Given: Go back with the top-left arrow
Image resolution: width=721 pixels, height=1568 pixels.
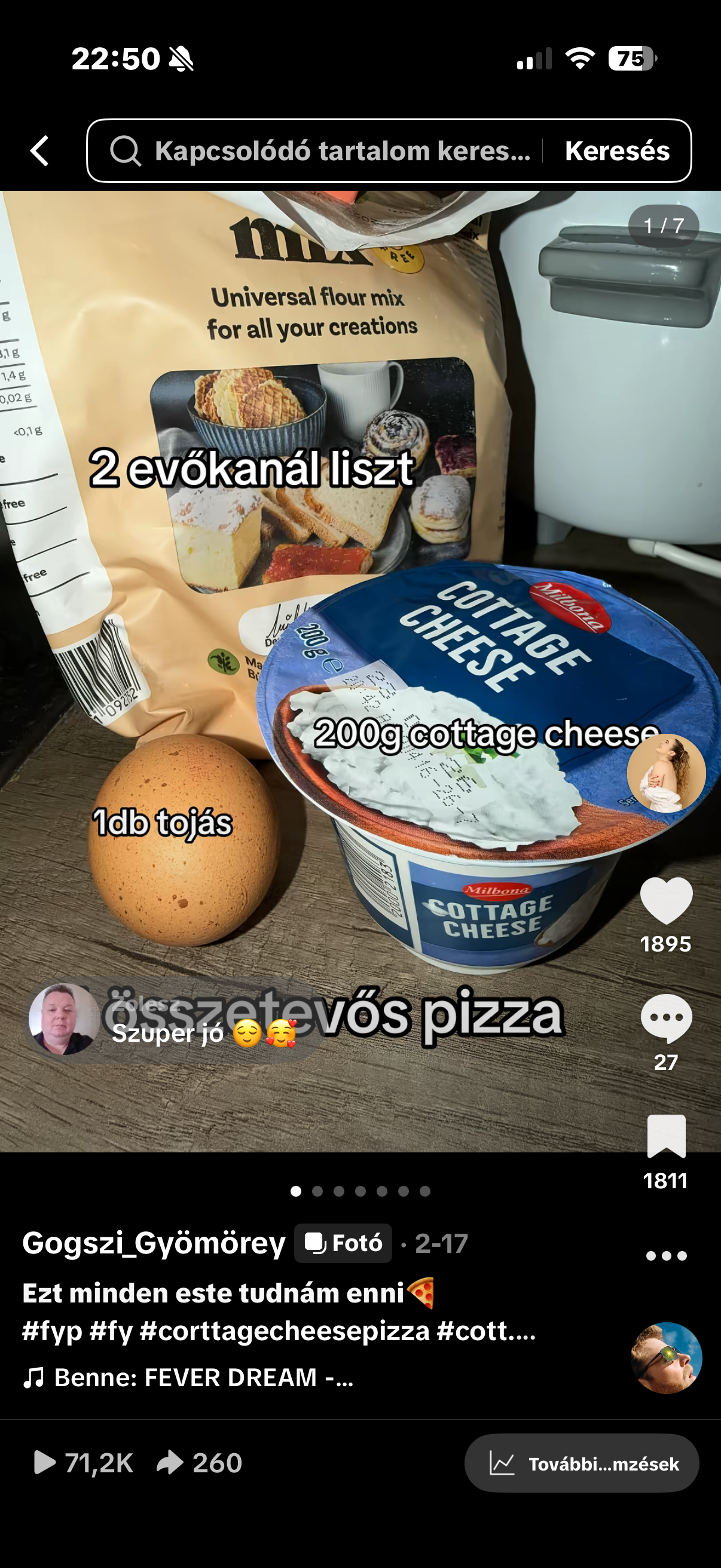Looking at the screenshot, I should [39, 150].
